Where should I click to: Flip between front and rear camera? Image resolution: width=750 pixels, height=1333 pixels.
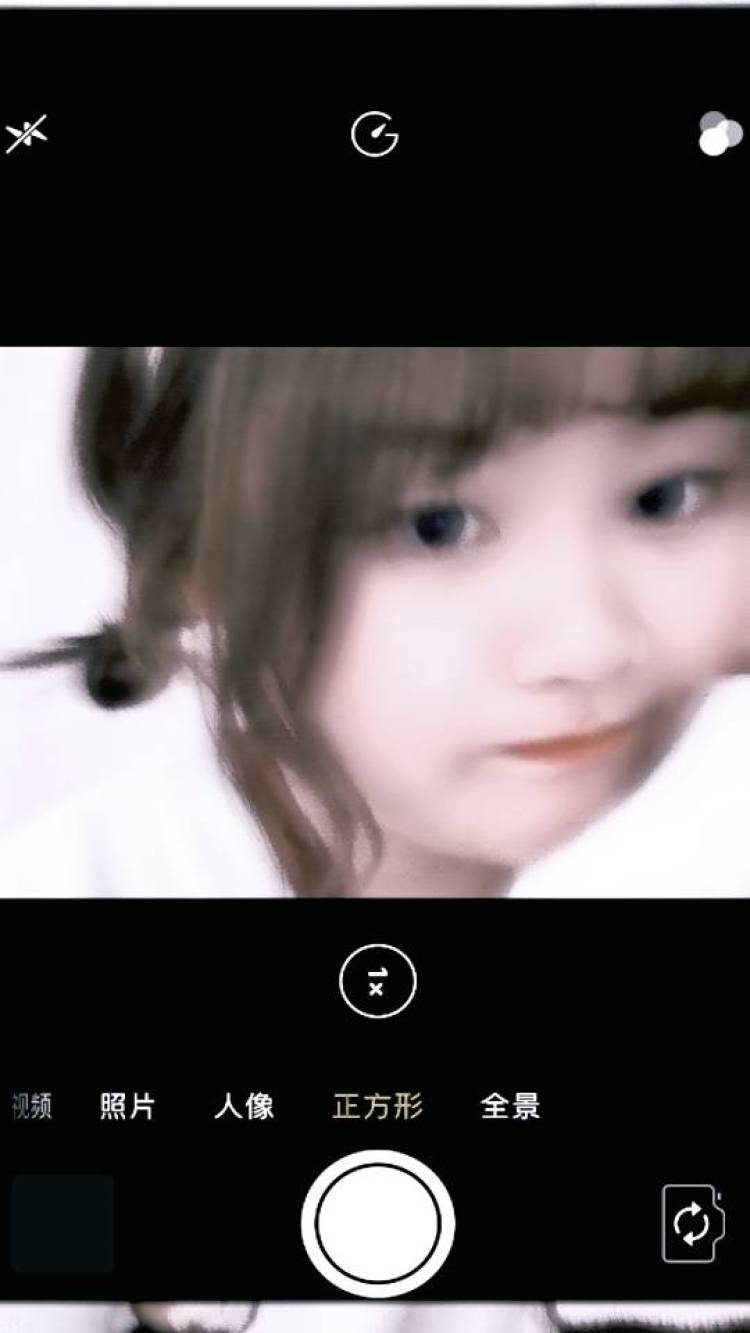click(x=692, y=1223)
